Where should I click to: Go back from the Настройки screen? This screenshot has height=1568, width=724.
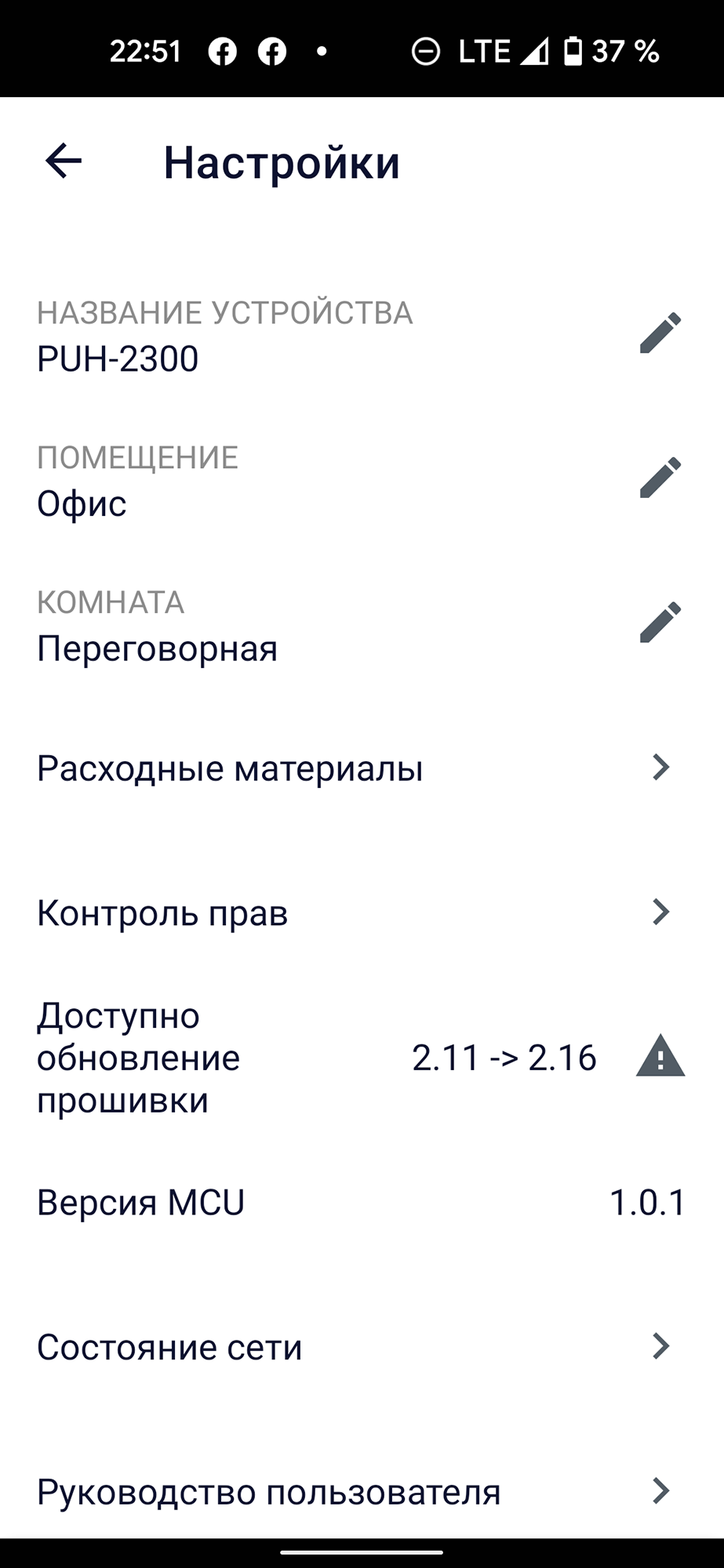64,162
